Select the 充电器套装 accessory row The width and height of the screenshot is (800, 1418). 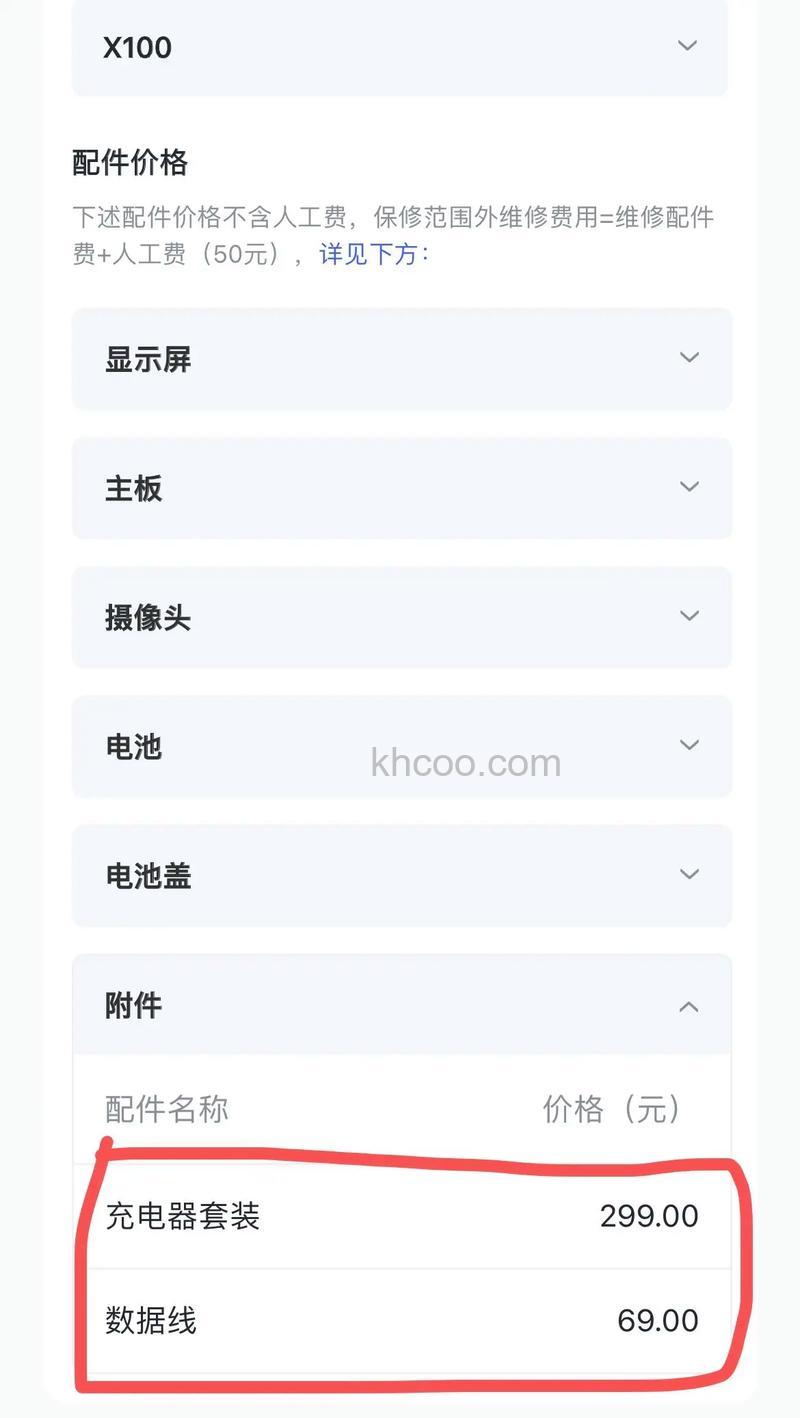coord(400,1216)
